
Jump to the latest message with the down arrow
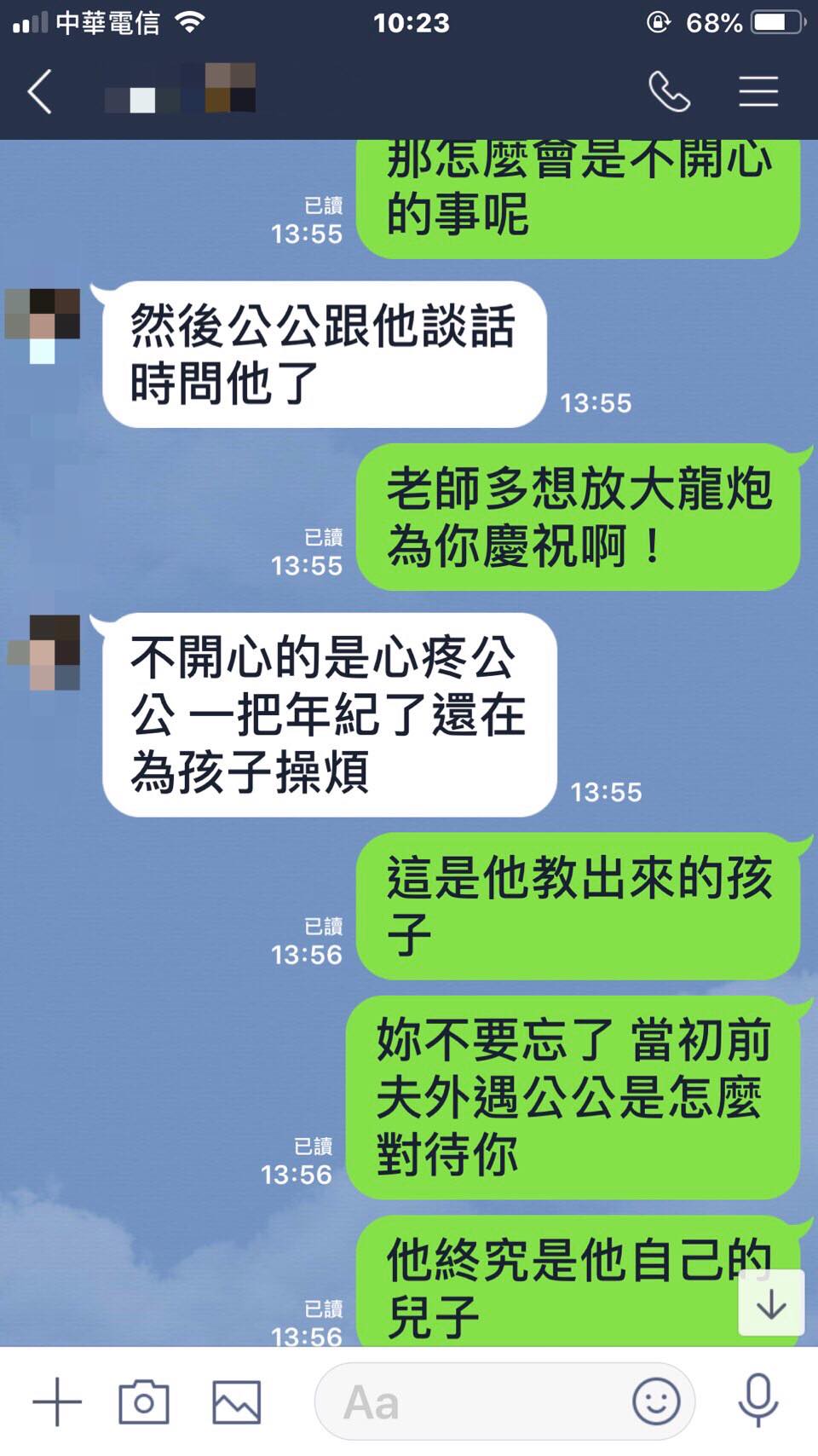[771, 1303]
